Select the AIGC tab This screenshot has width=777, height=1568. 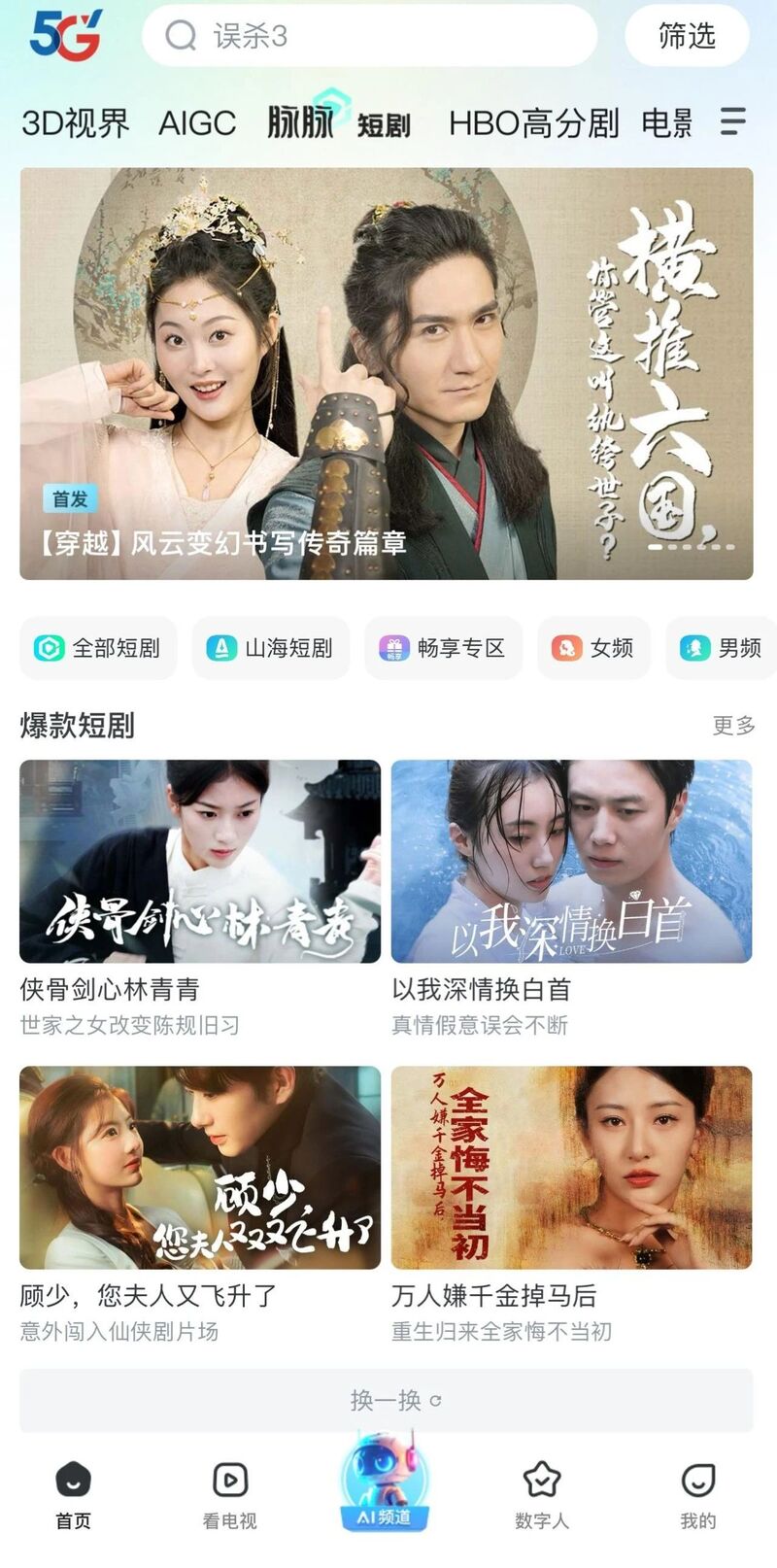tap(197, 123)
